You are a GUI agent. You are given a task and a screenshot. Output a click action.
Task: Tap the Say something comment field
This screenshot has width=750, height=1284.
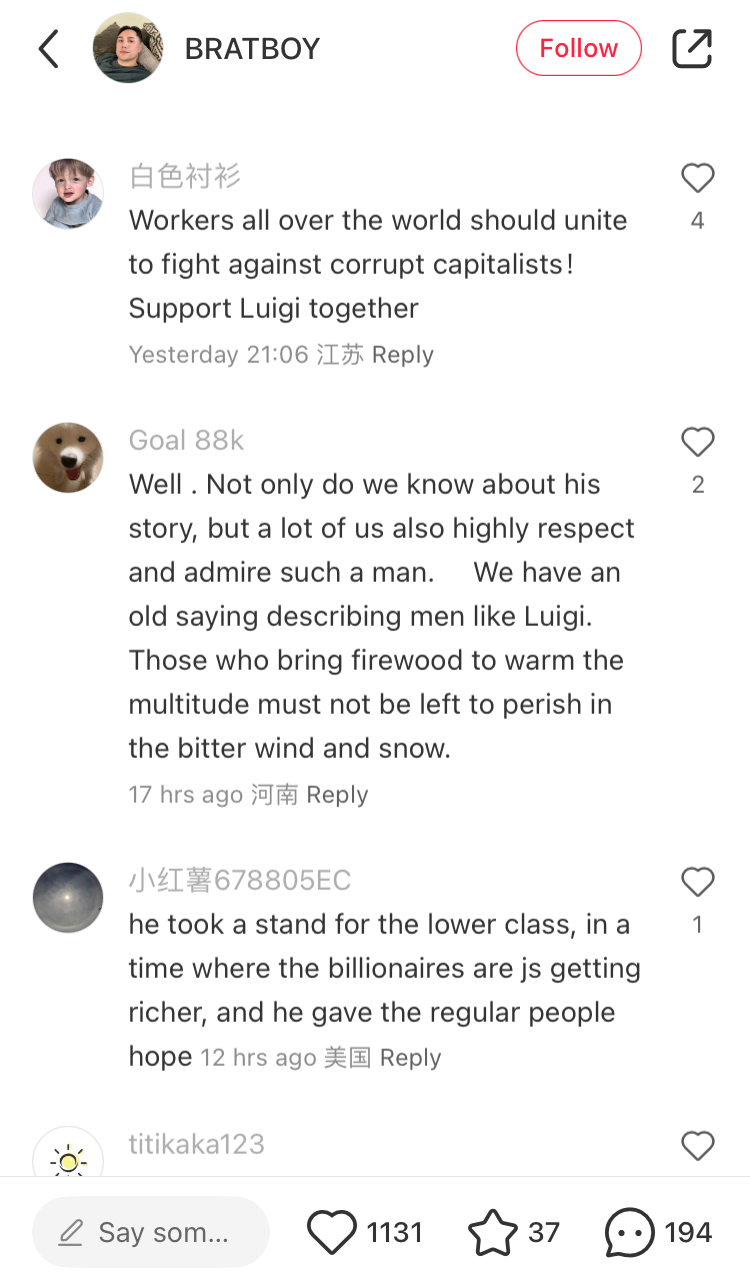coord(150,1232)
